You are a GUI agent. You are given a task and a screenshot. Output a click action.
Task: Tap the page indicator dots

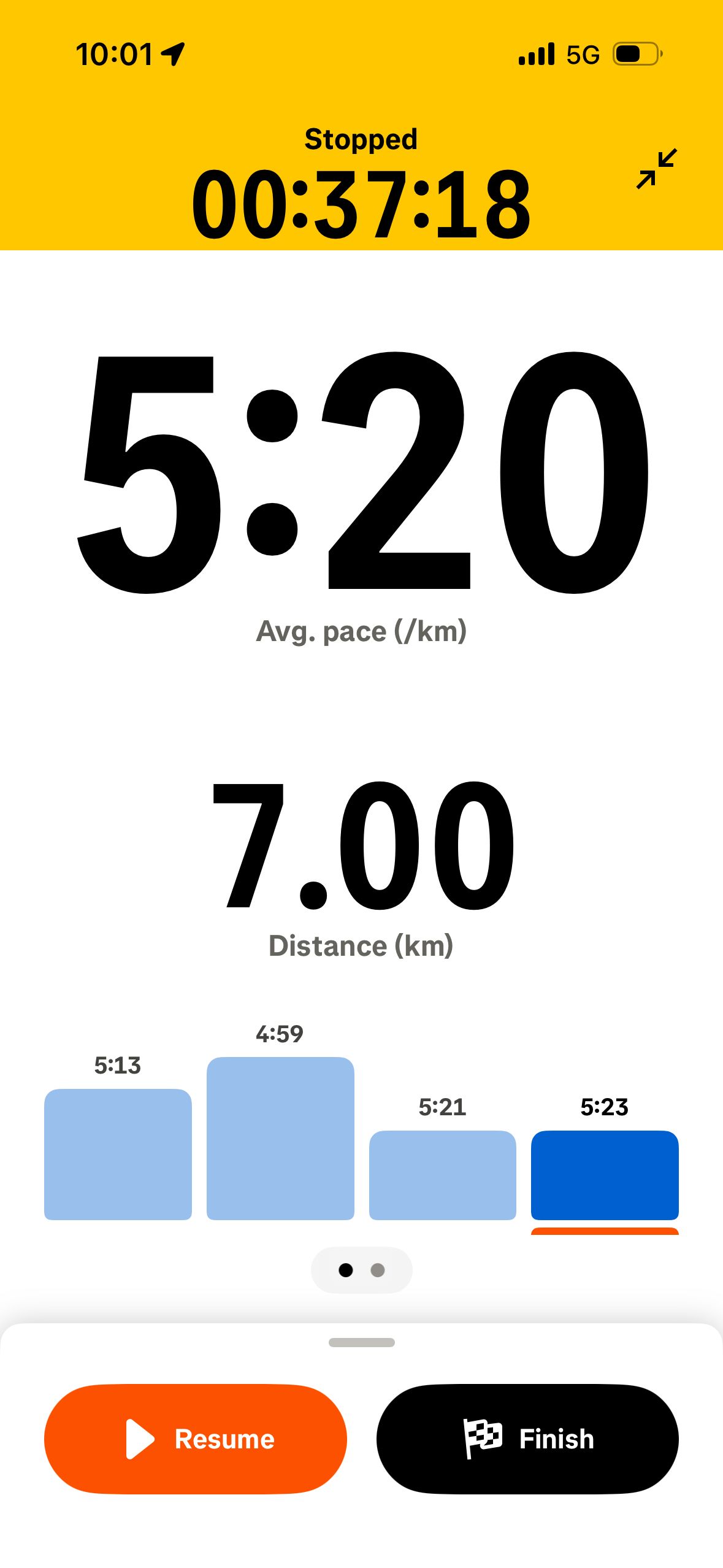click(361, 1270)
